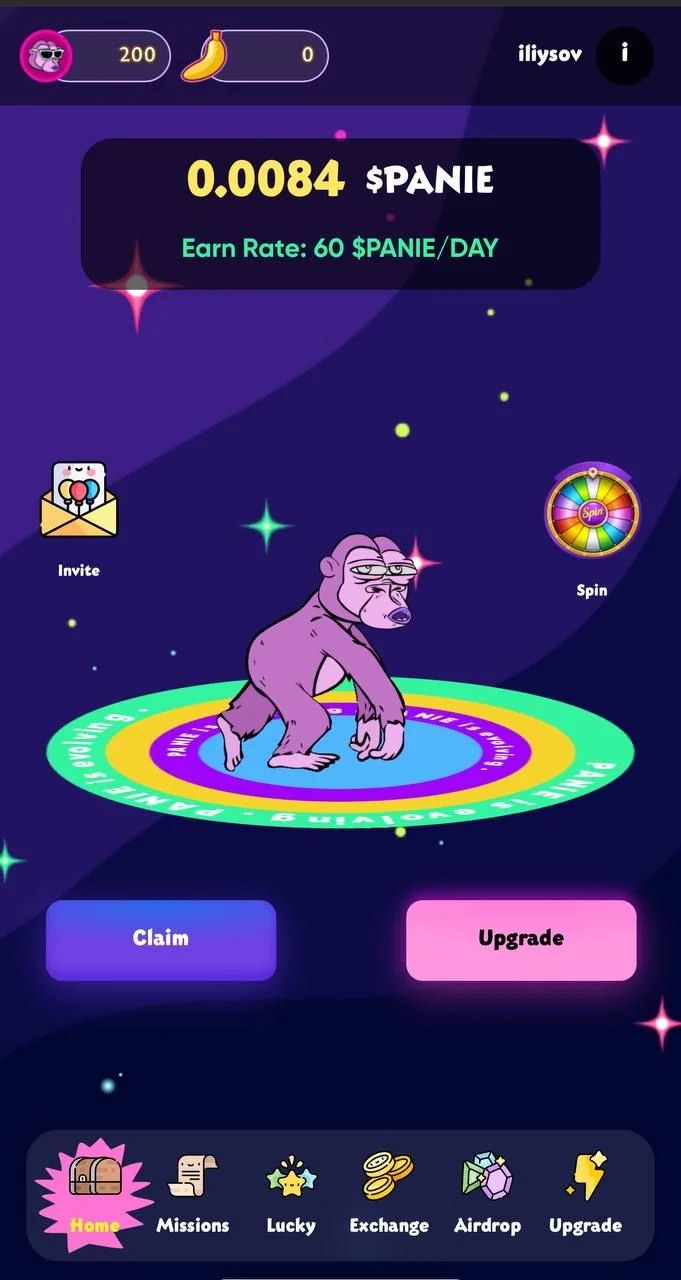Open the Airdrop tab

(x=487, y=1193)
